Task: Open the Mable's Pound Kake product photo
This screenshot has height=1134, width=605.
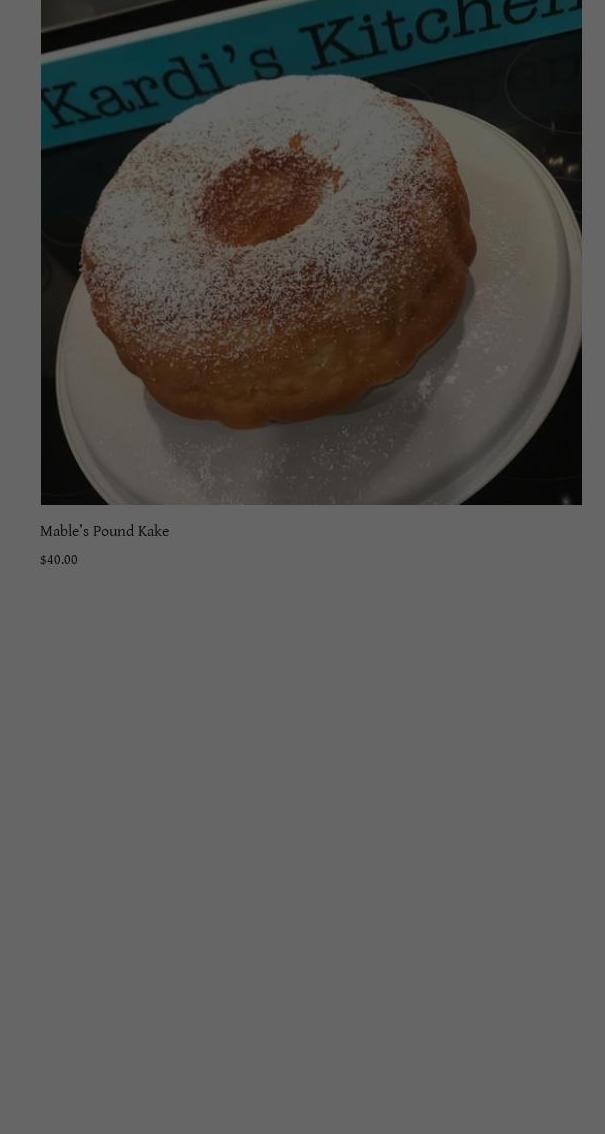Action: tap(310, 250)
